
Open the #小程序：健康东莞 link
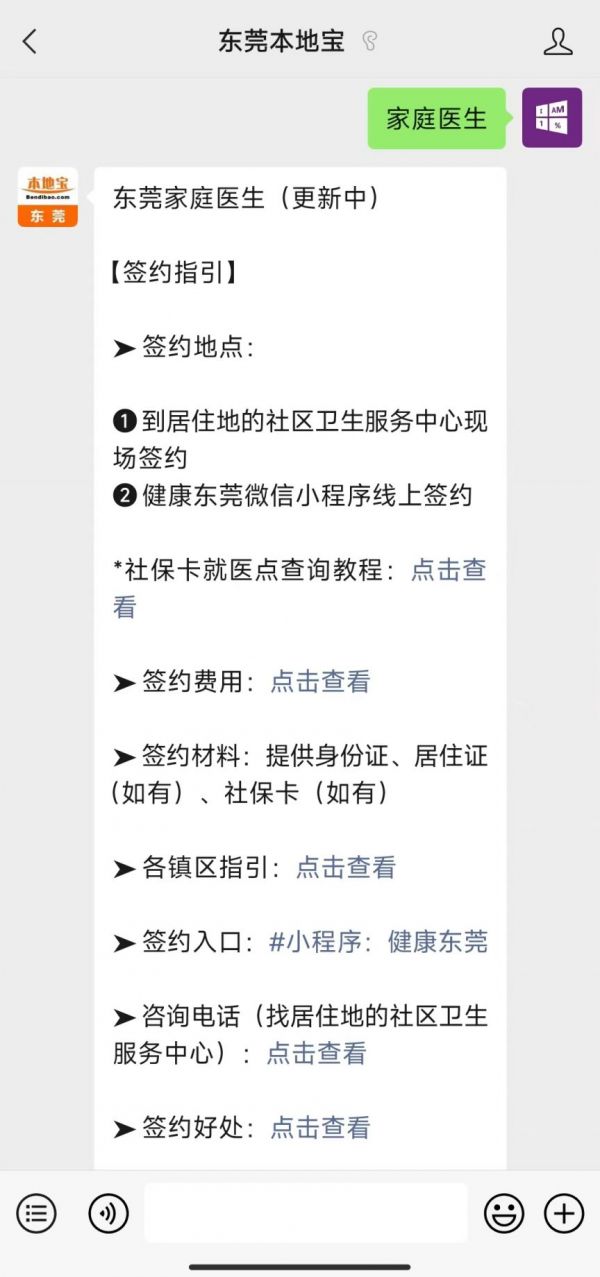pos(378,941)
